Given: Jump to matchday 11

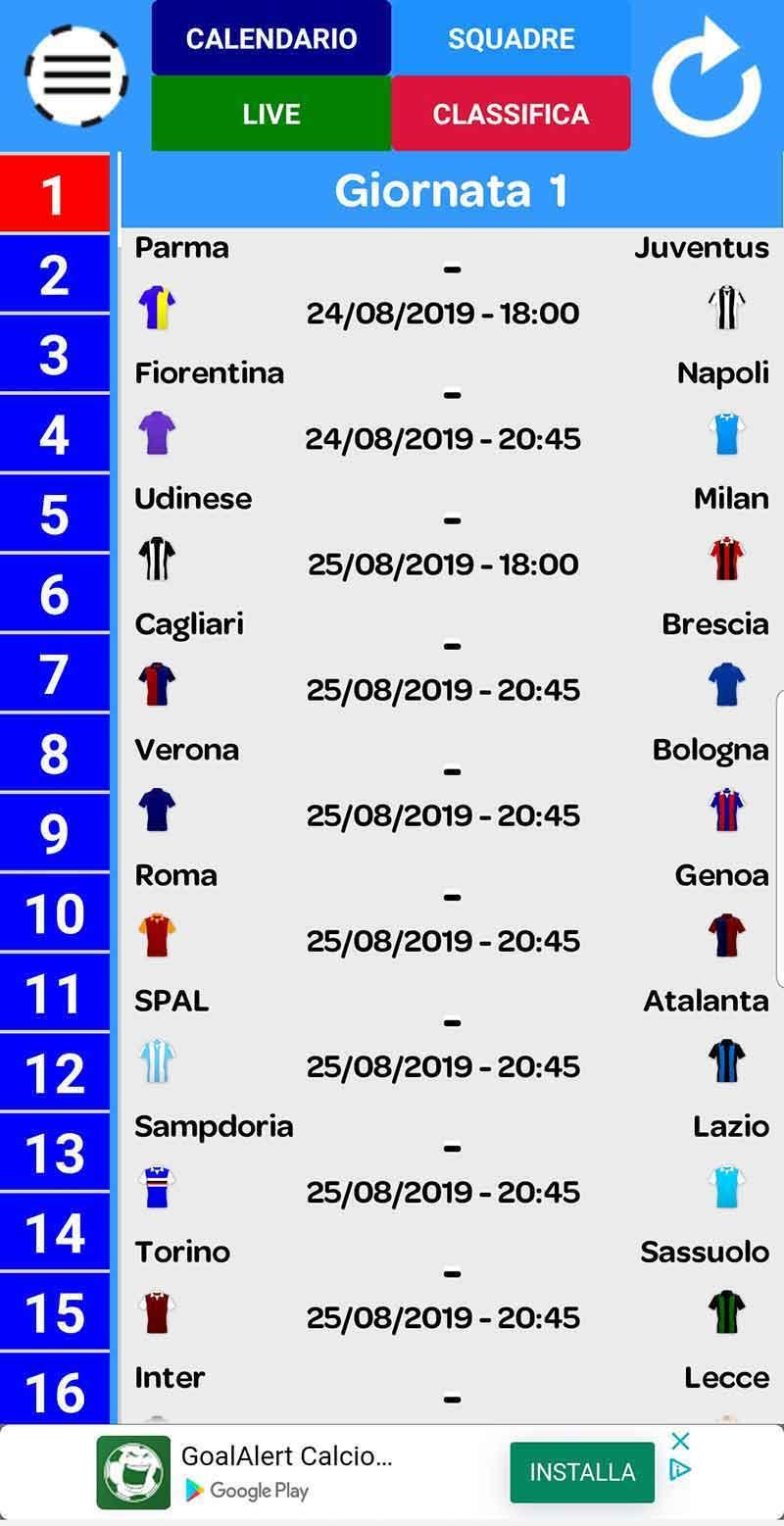Looking at the screenshot, I should pyautogui.click(x=55, y=994).
